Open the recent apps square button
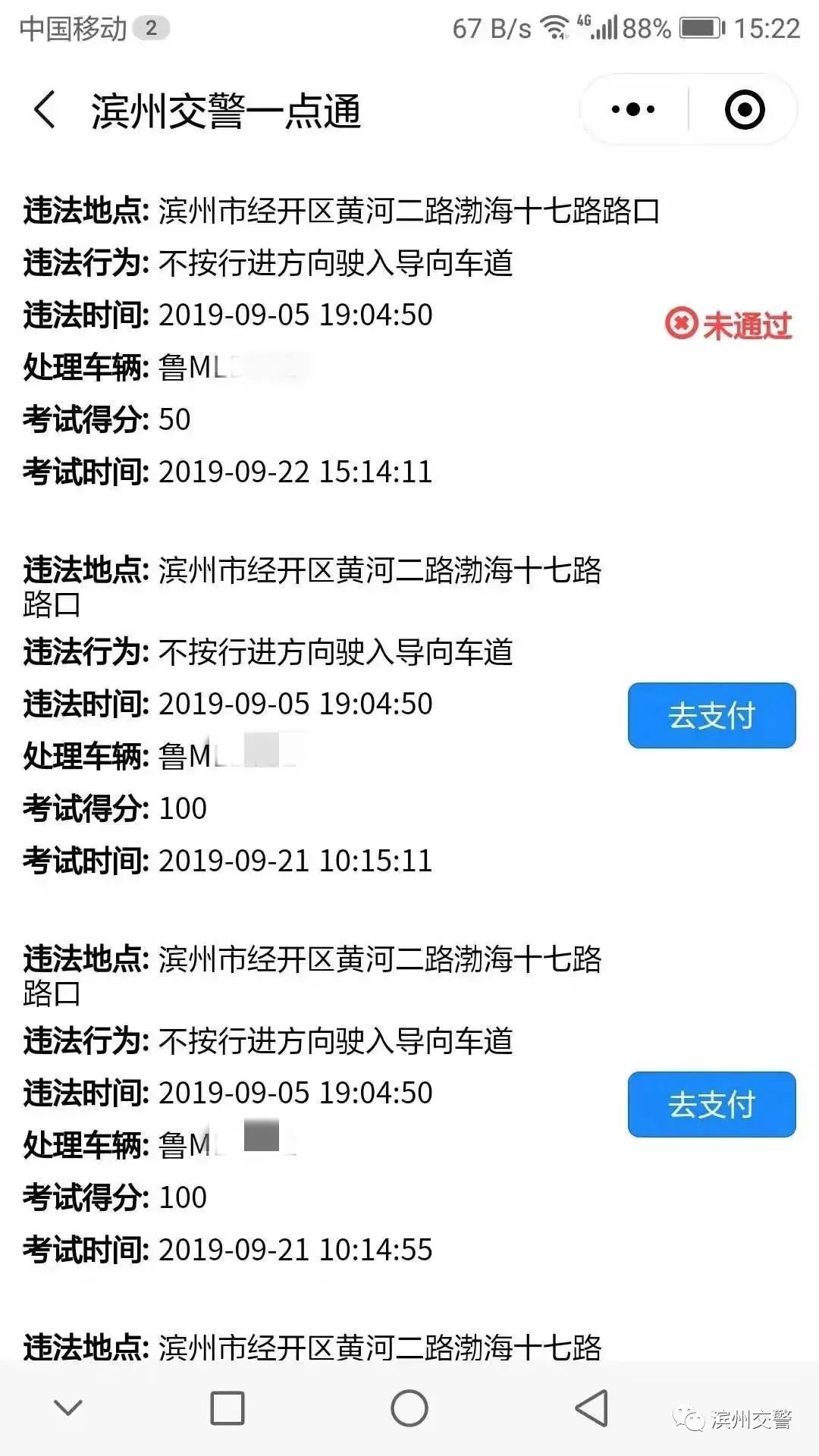Image resolution: width=819 pixels, height=1456 pixels. 227,1409
